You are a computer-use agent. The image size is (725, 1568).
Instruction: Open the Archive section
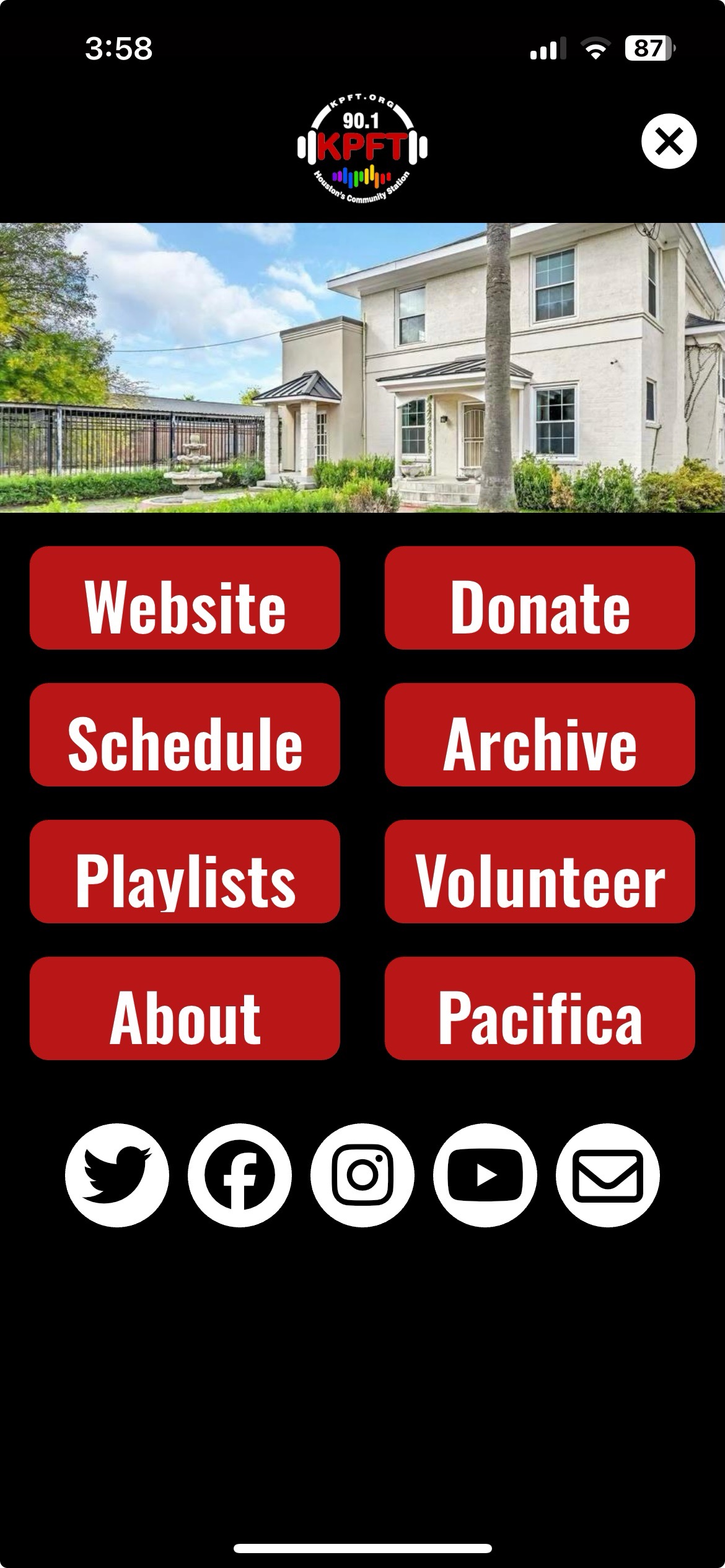(x=539, y=735)
